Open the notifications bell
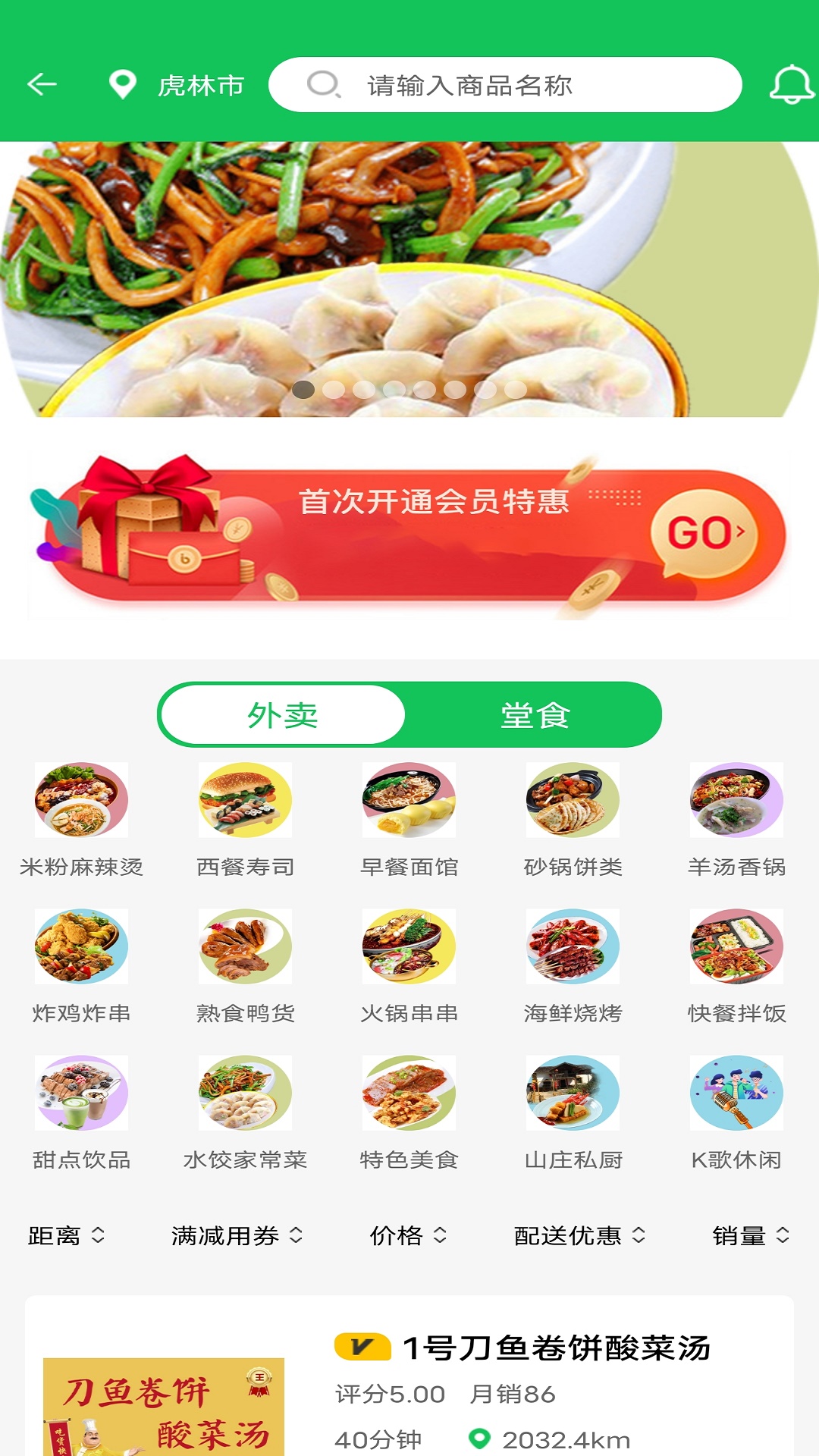 pyautogui.click(x=791, y=84)
